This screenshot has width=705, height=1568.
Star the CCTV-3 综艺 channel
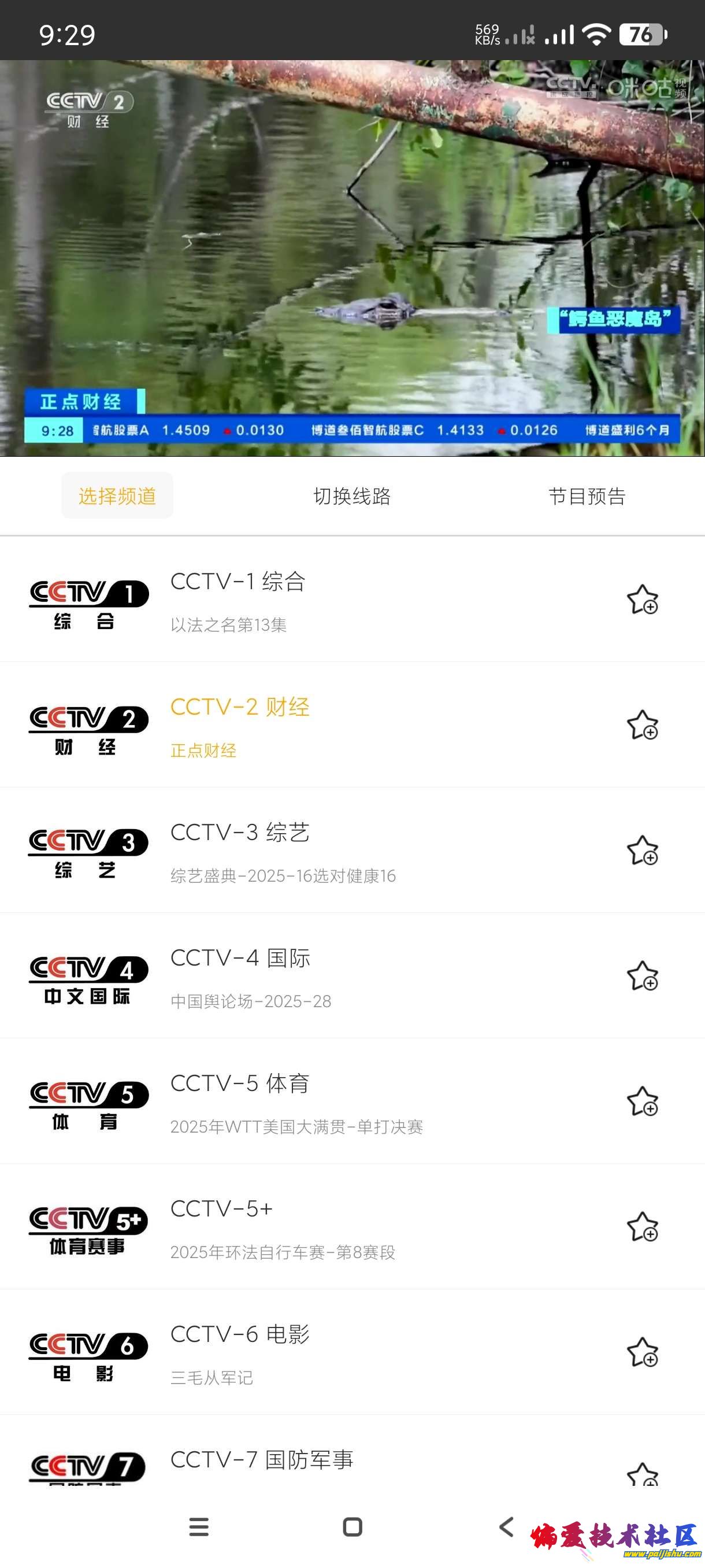pos(643,850)
